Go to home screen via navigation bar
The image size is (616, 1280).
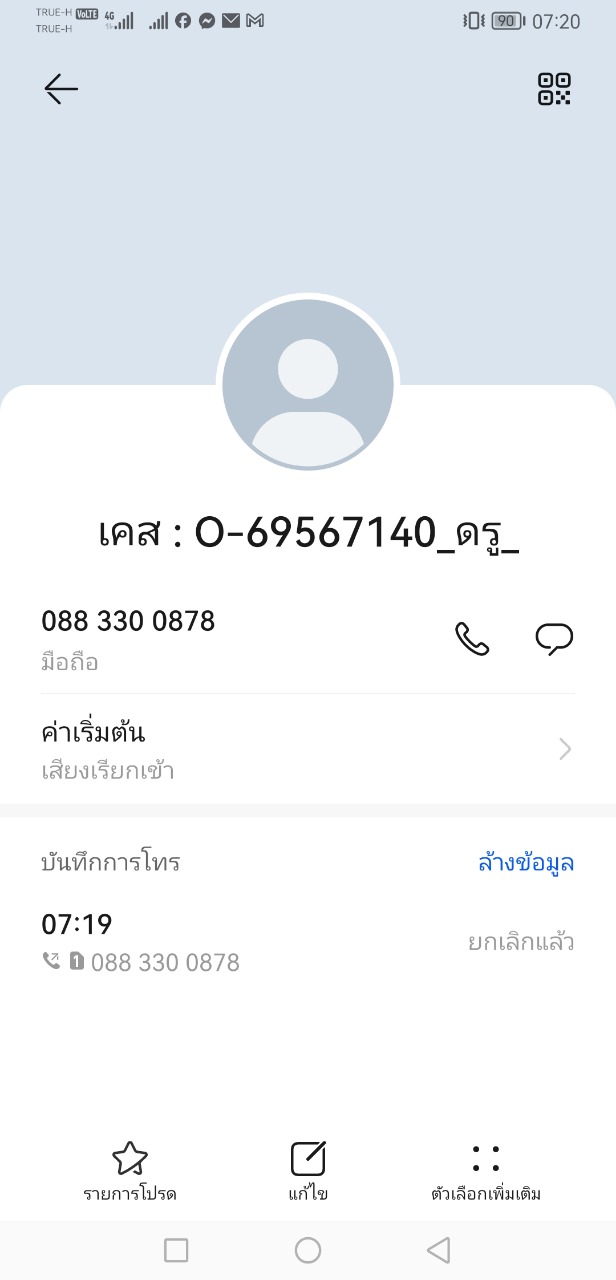pyautogui.click(x=308, y=1249)
